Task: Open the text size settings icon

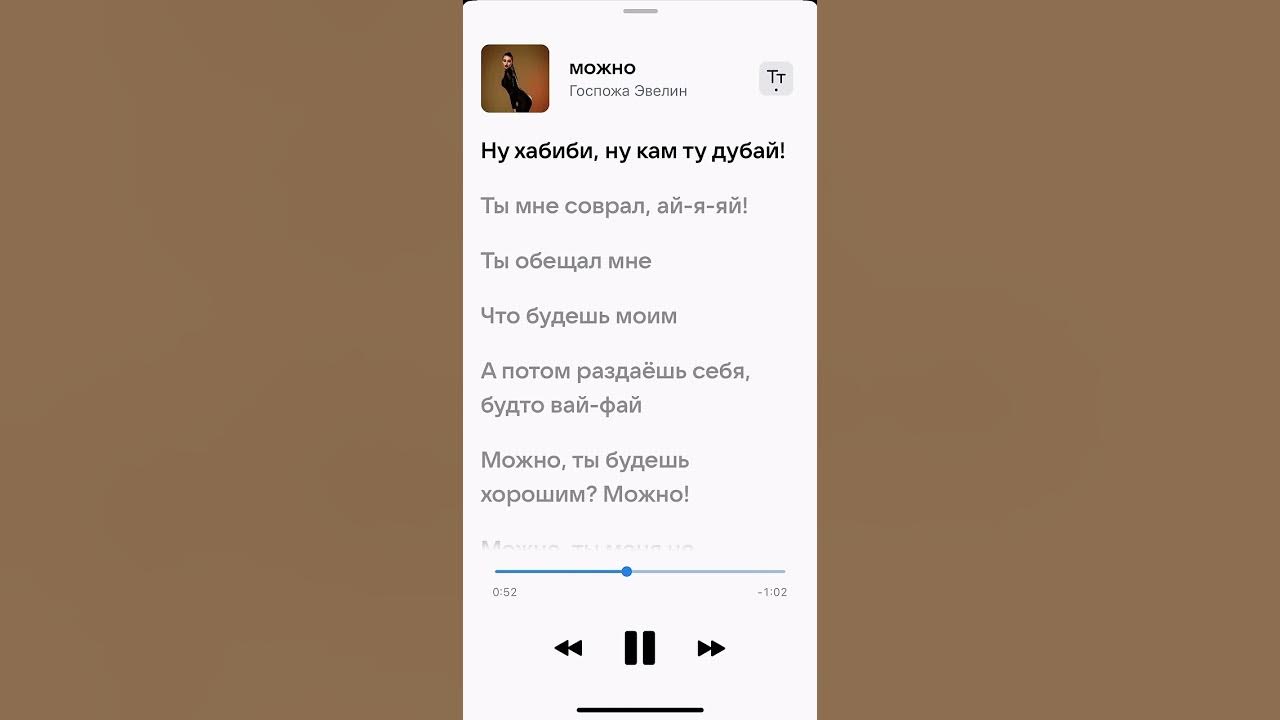Action: pyautogui.click(x=776, y=79)
